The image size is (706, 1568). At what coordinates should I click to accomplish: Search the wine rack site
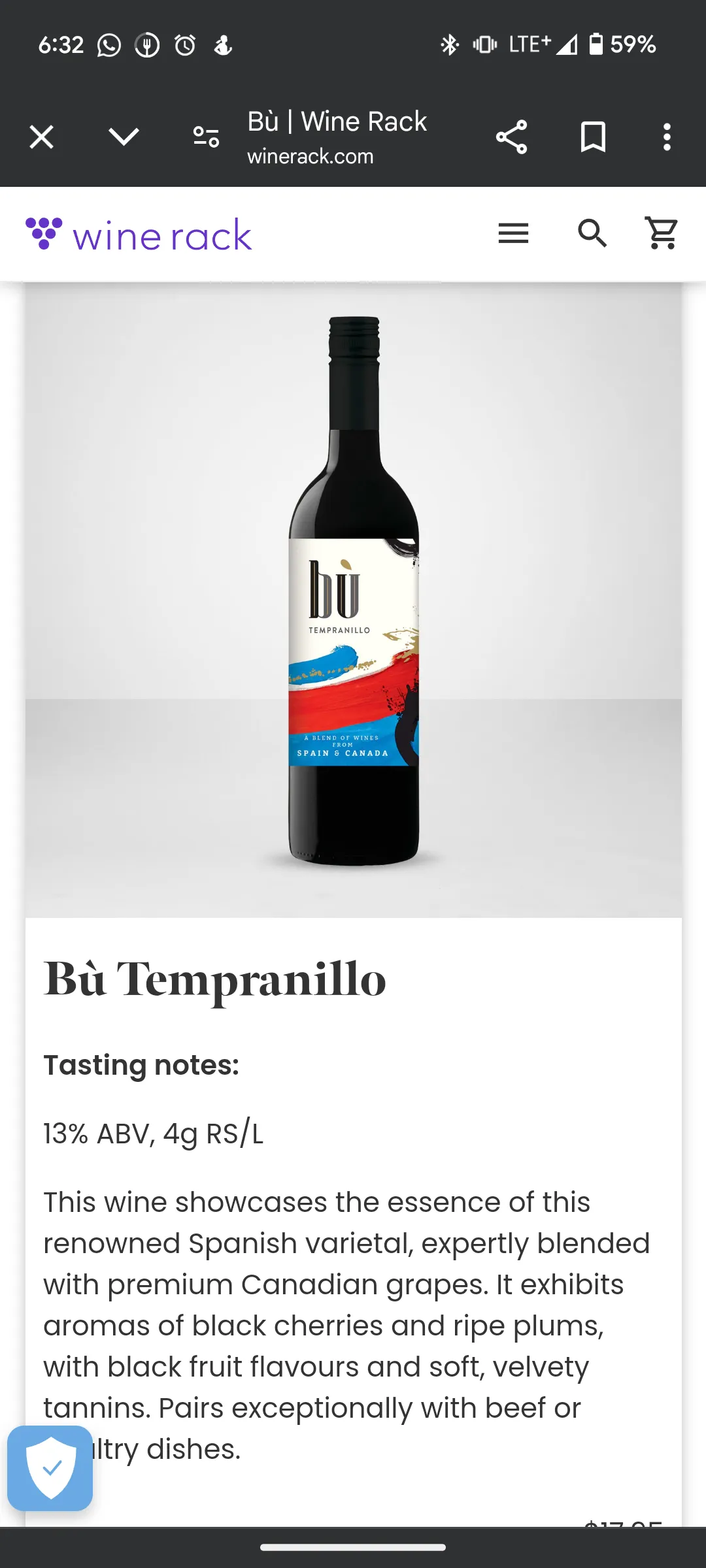pos(592,233)
